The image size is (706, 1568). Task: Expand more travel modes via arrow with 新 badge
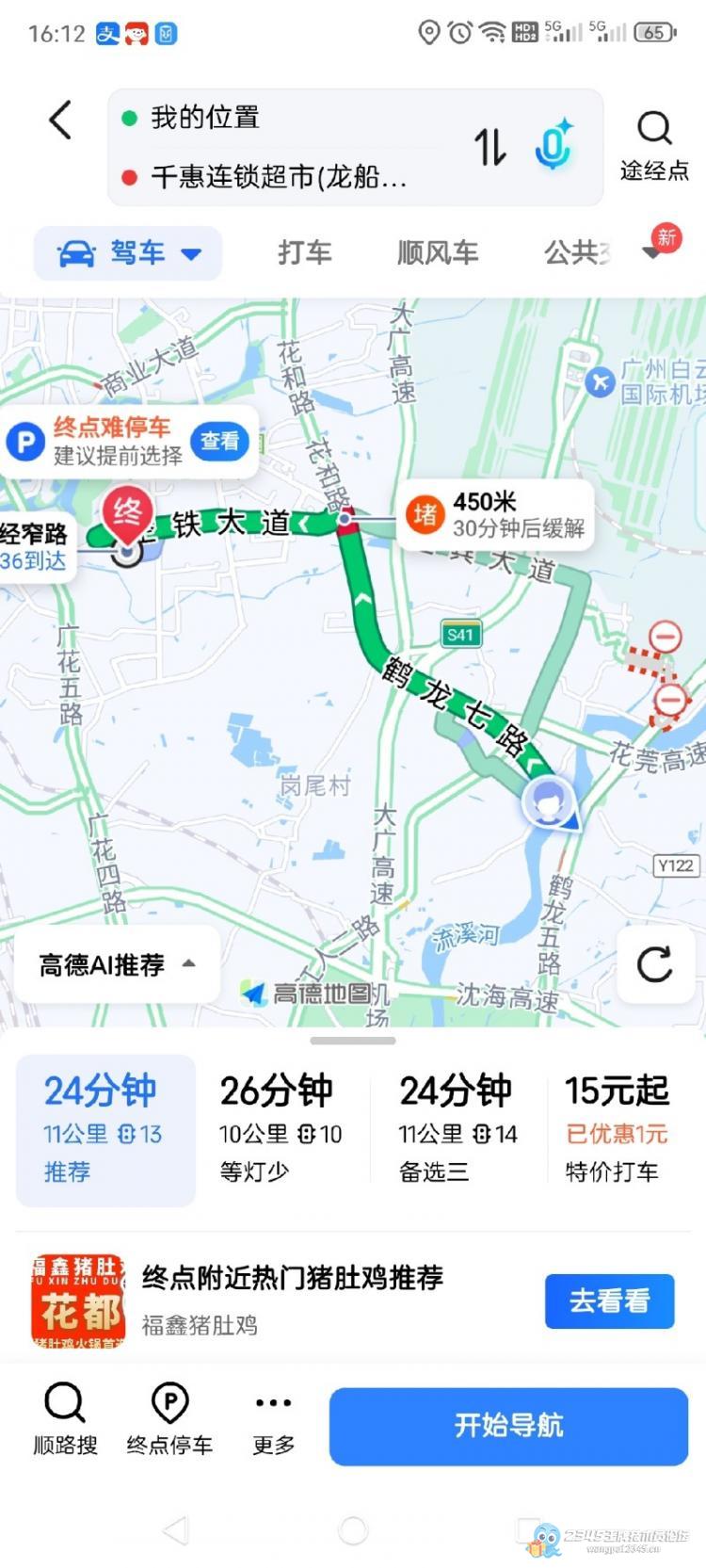653,251
